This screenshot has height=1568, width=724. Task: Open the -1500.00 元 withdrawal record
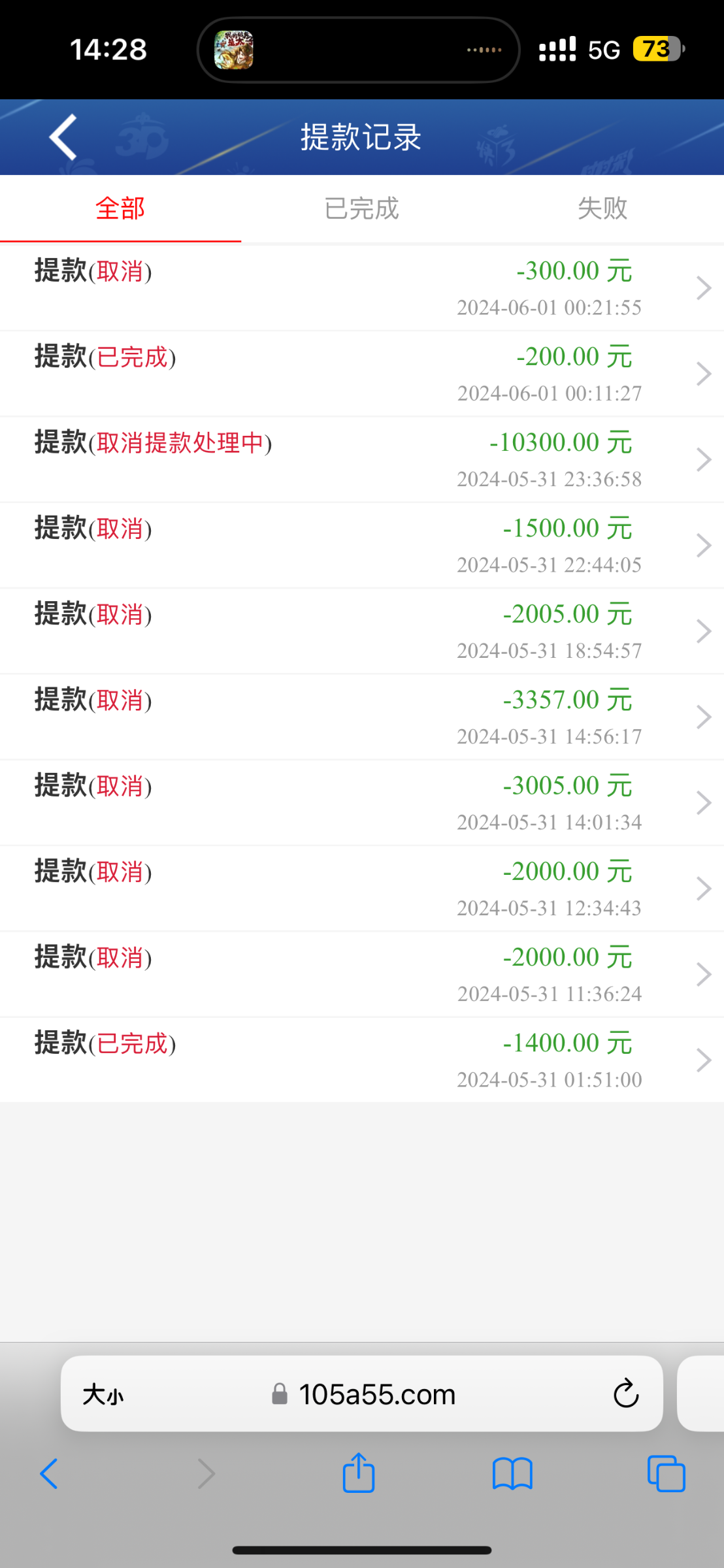click(361, 546)
